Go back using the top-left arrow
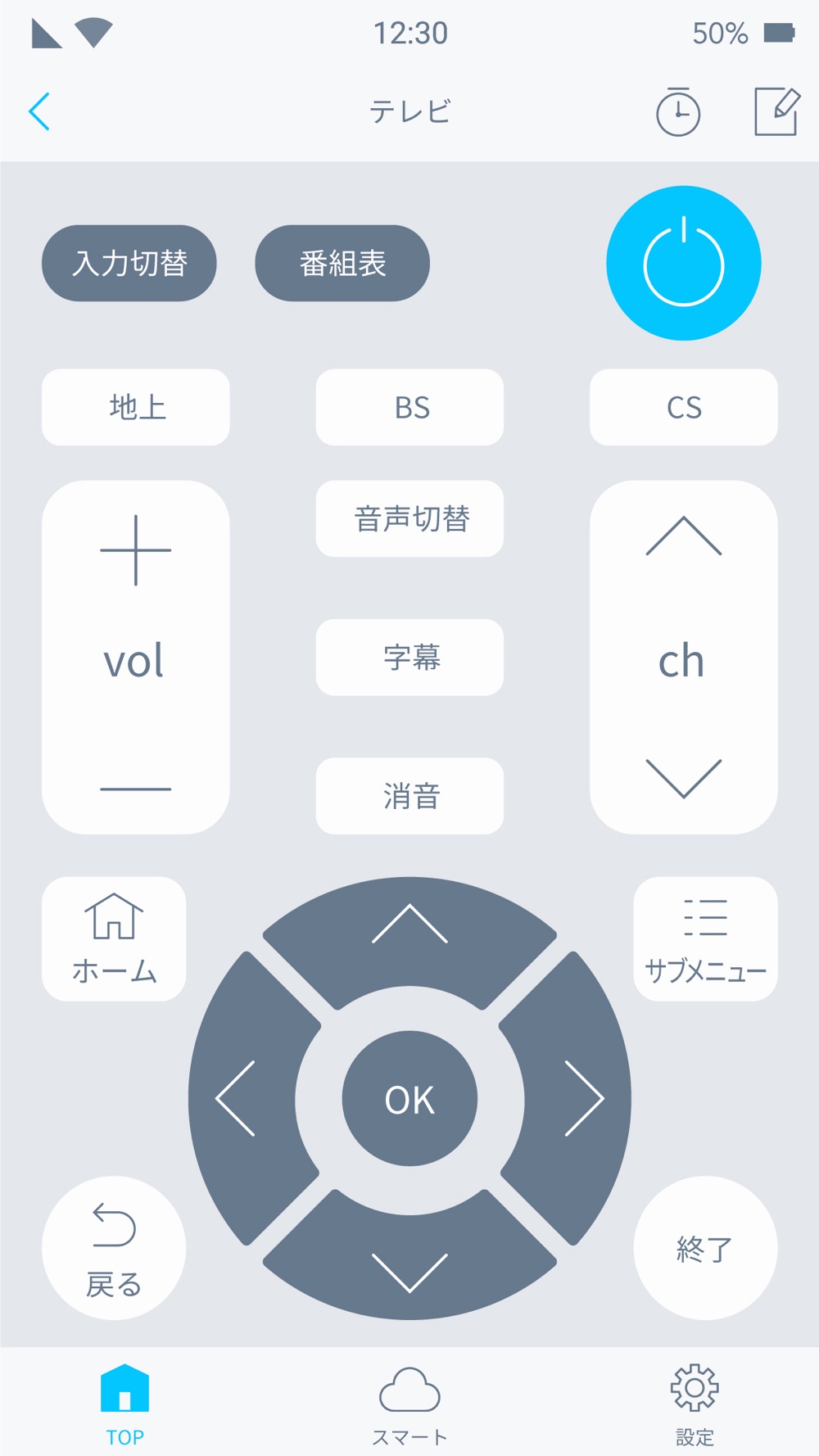The width and height of the screenshot is (819, 1456). coord(39,111)
